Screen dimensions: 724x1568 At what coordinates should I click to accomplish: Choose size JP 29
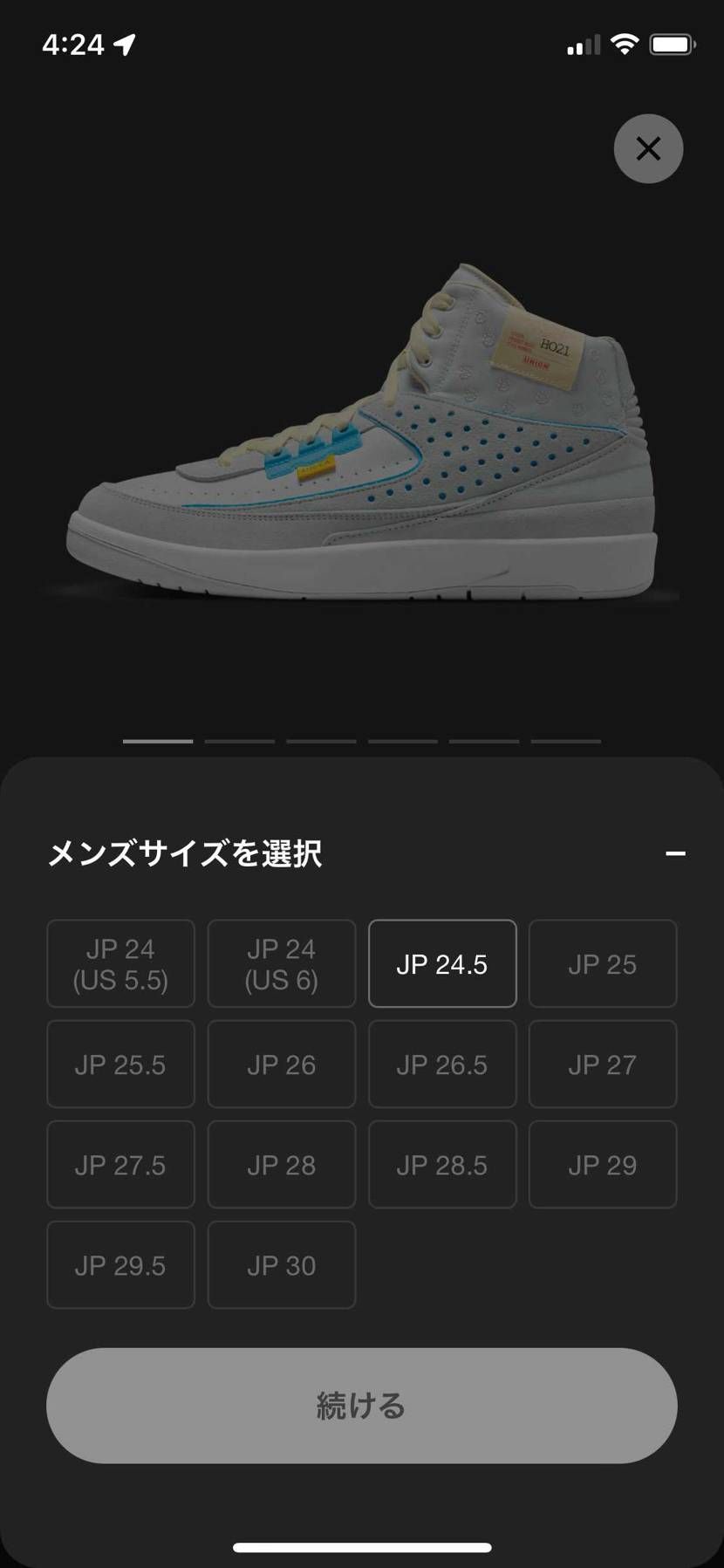(603, 1164)
